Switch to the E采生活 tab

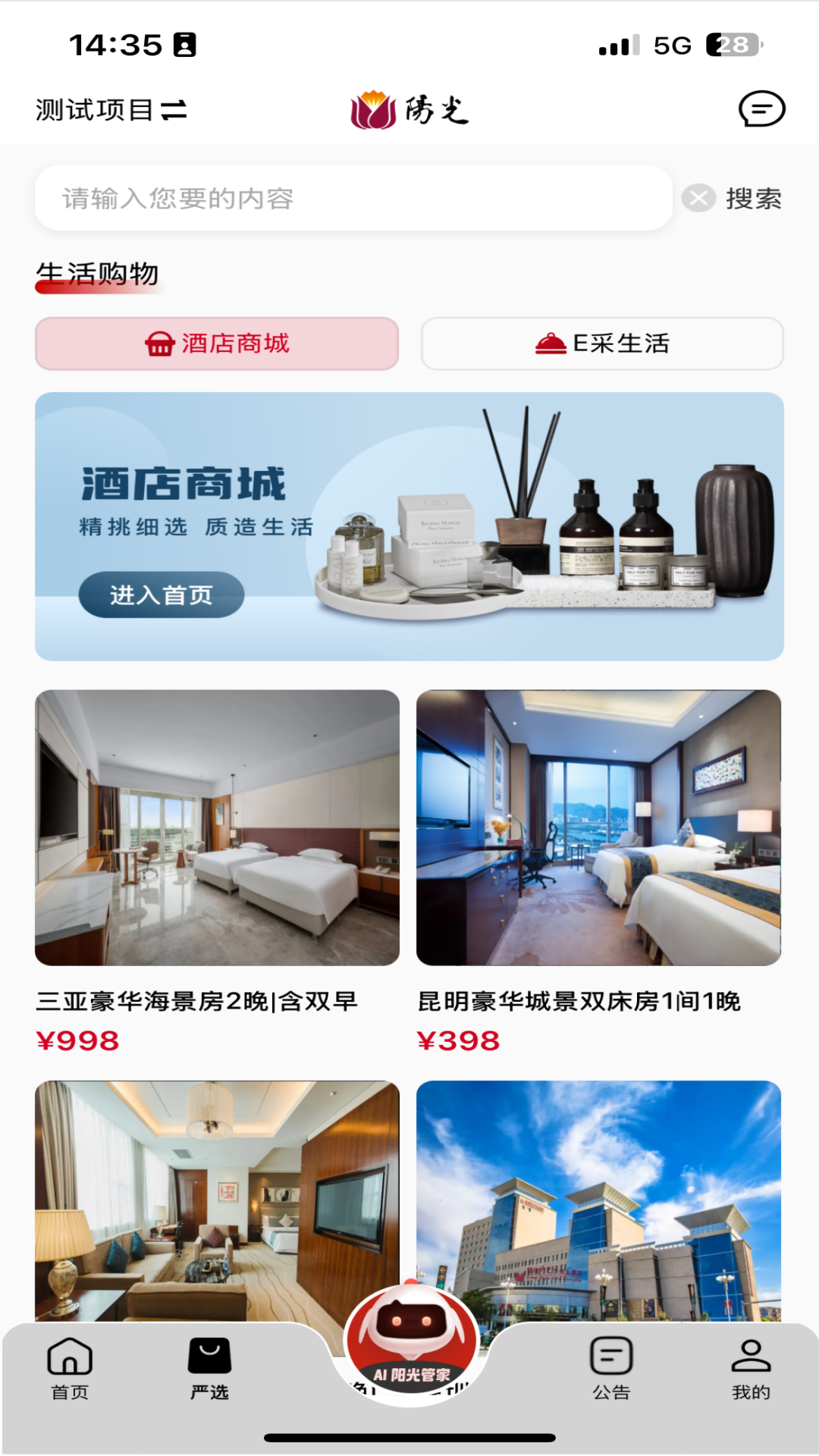tap(601, 343)
